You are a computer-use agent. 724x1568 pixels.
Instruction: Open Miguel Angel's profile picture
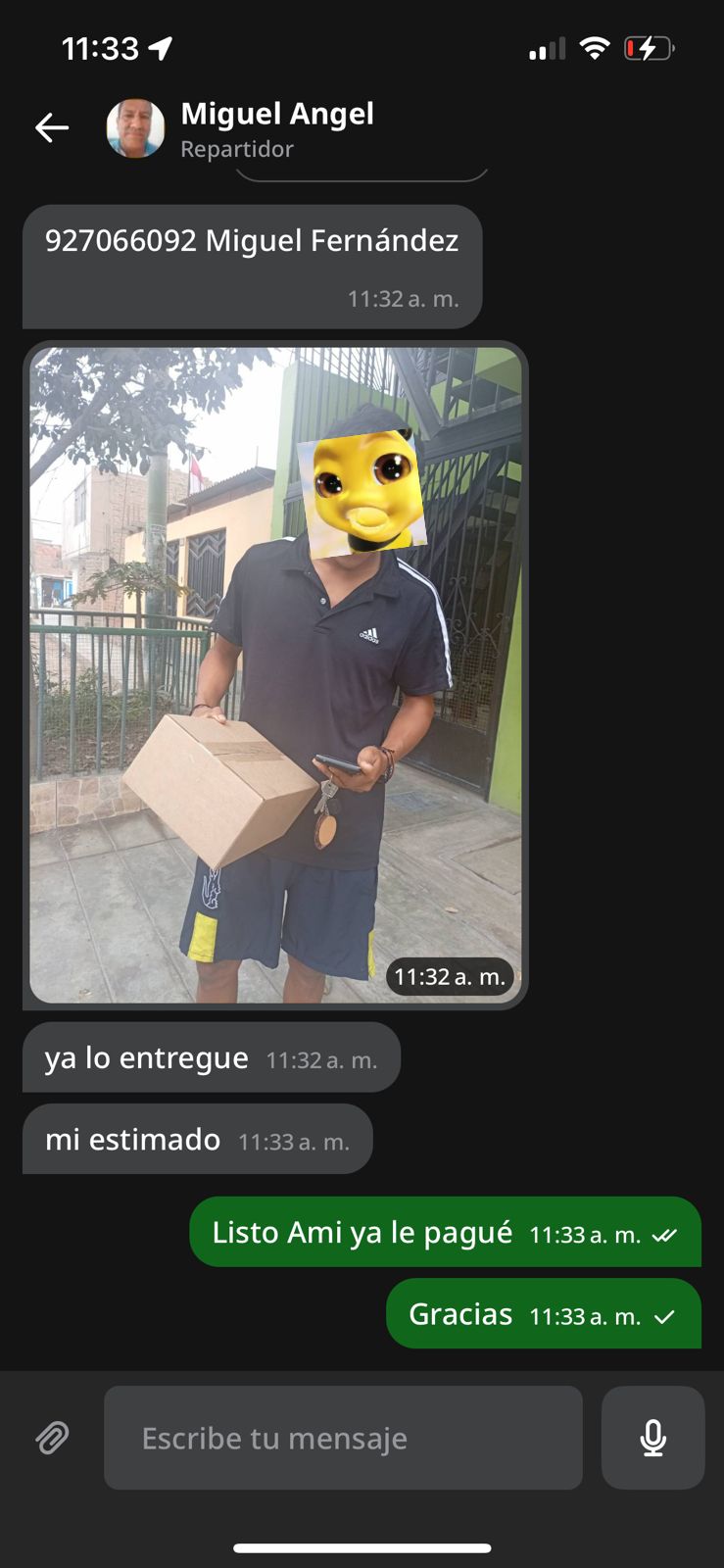(x=135, y=128)
